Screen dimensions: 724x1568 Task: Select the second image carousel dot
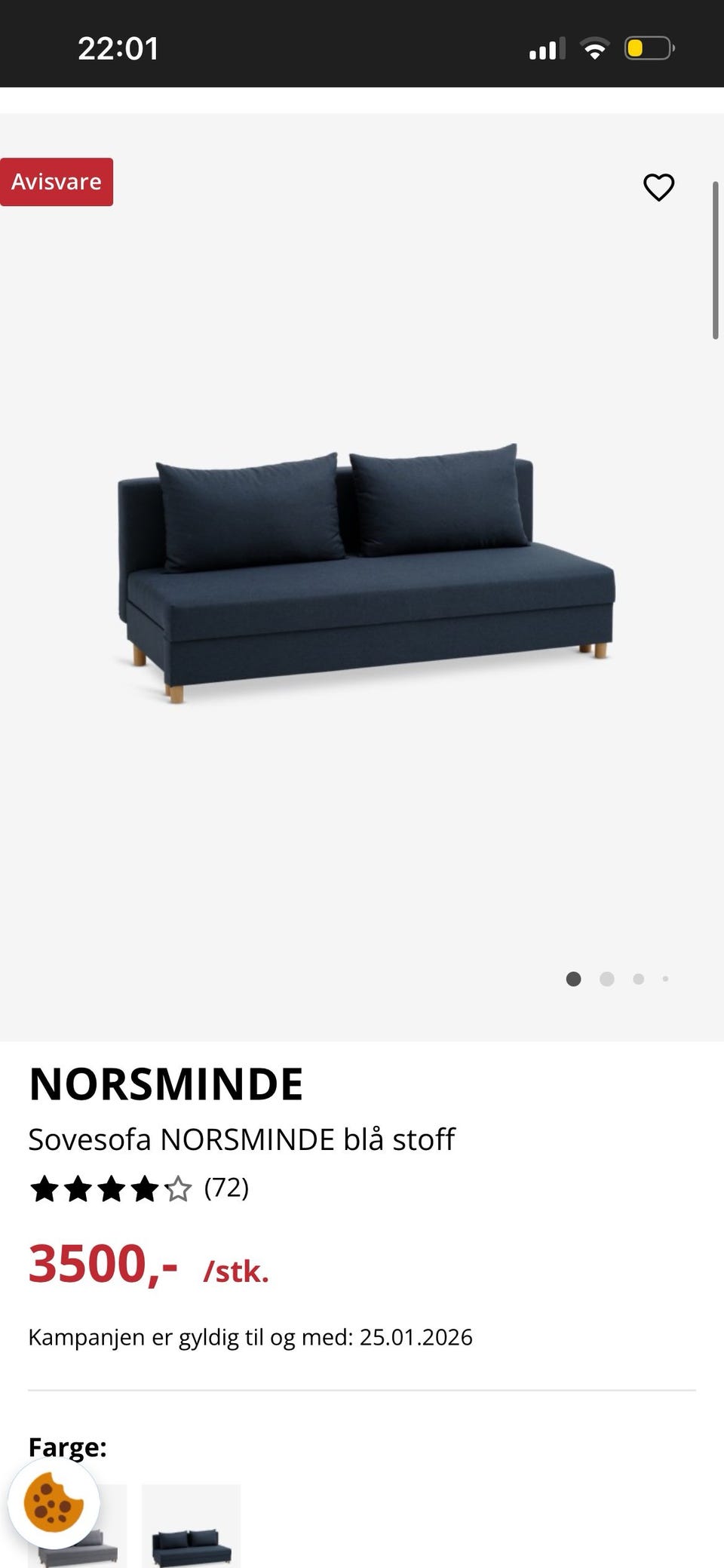click(607, 979)
